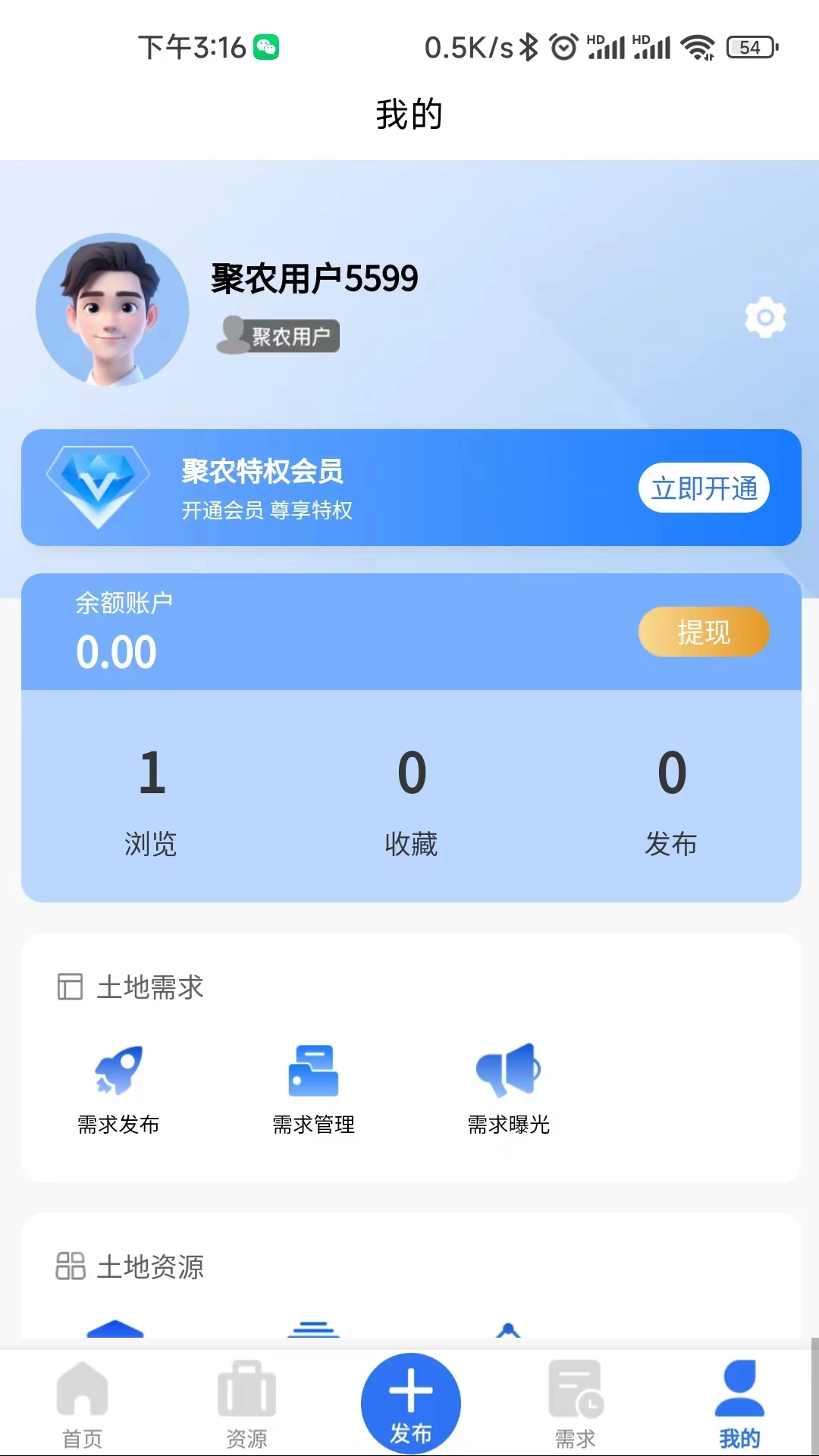This screenshot has height=1456, width=819.
Task: Select the 土地需求 section header icon
Action: point(71,987)
